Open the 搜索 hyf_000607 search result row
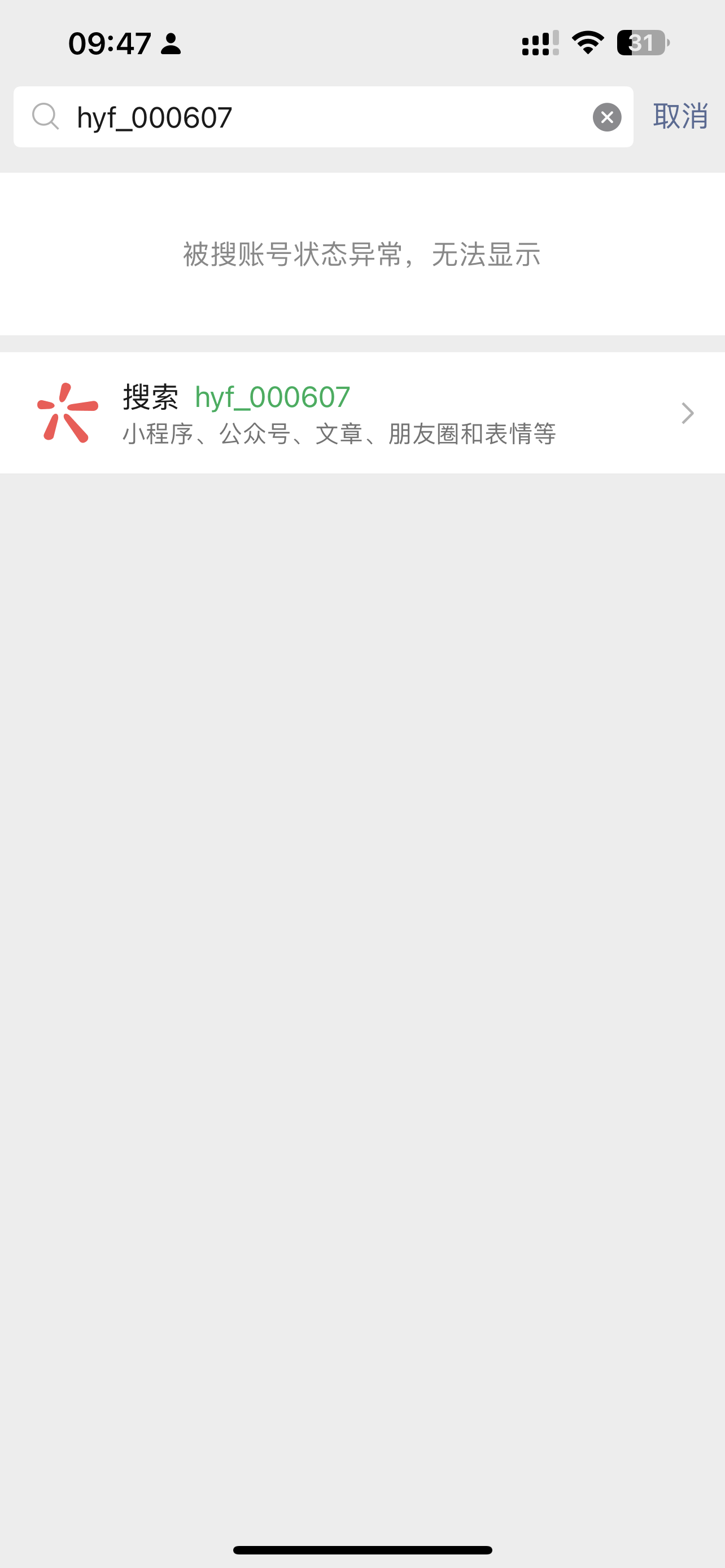The height and width of the screenshot is (1568, 725). [362, 413]
